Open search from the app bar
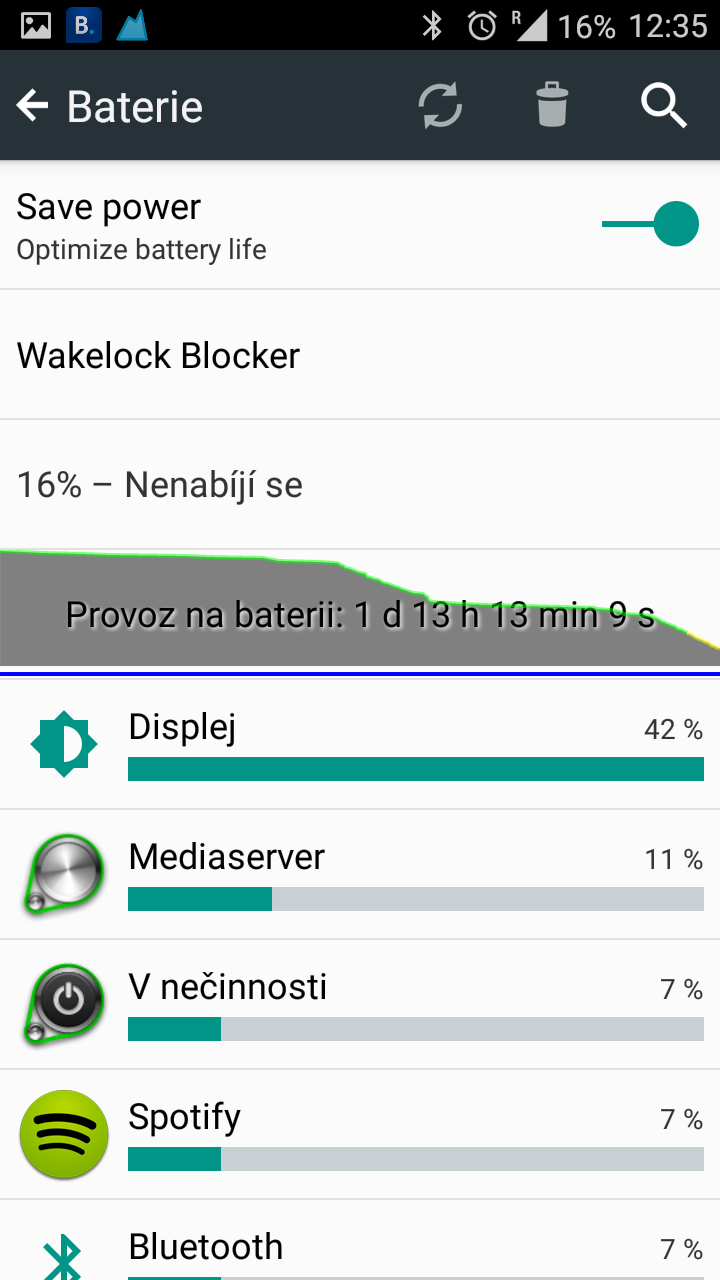The image size is (720, 1280). [x=664, y=106]
